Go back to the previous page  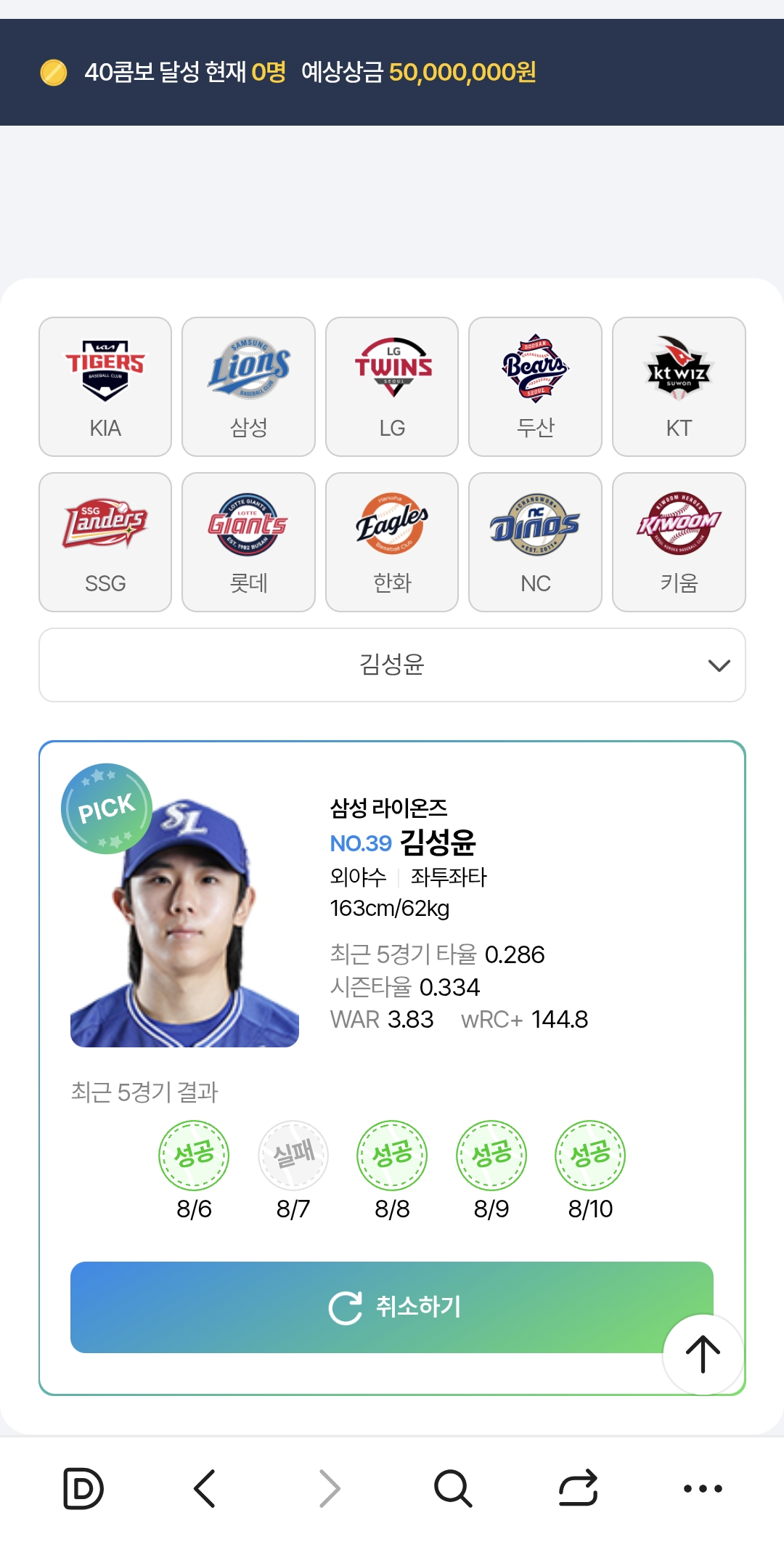[205, 1488]
